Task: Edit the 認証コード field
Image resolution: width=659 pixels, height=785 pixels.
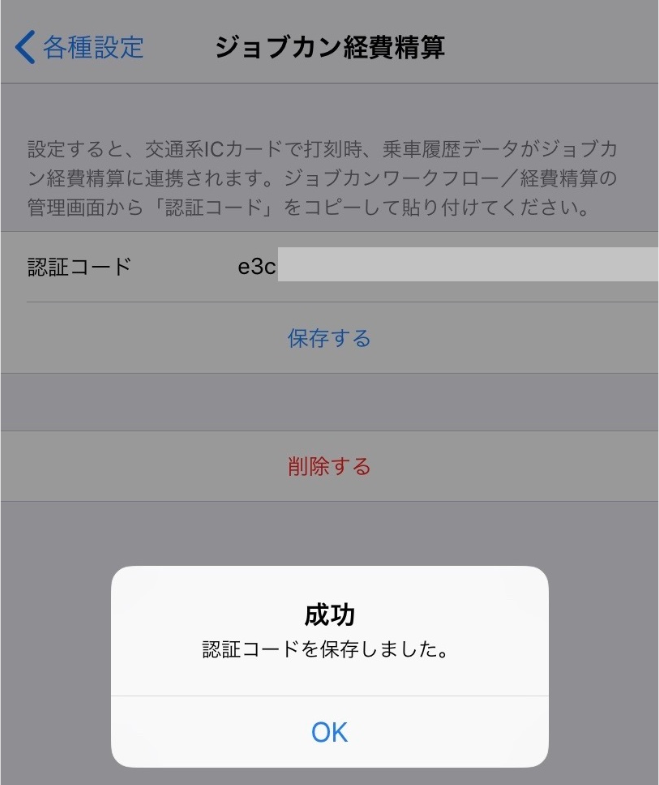Action: (x=440, y=267)
